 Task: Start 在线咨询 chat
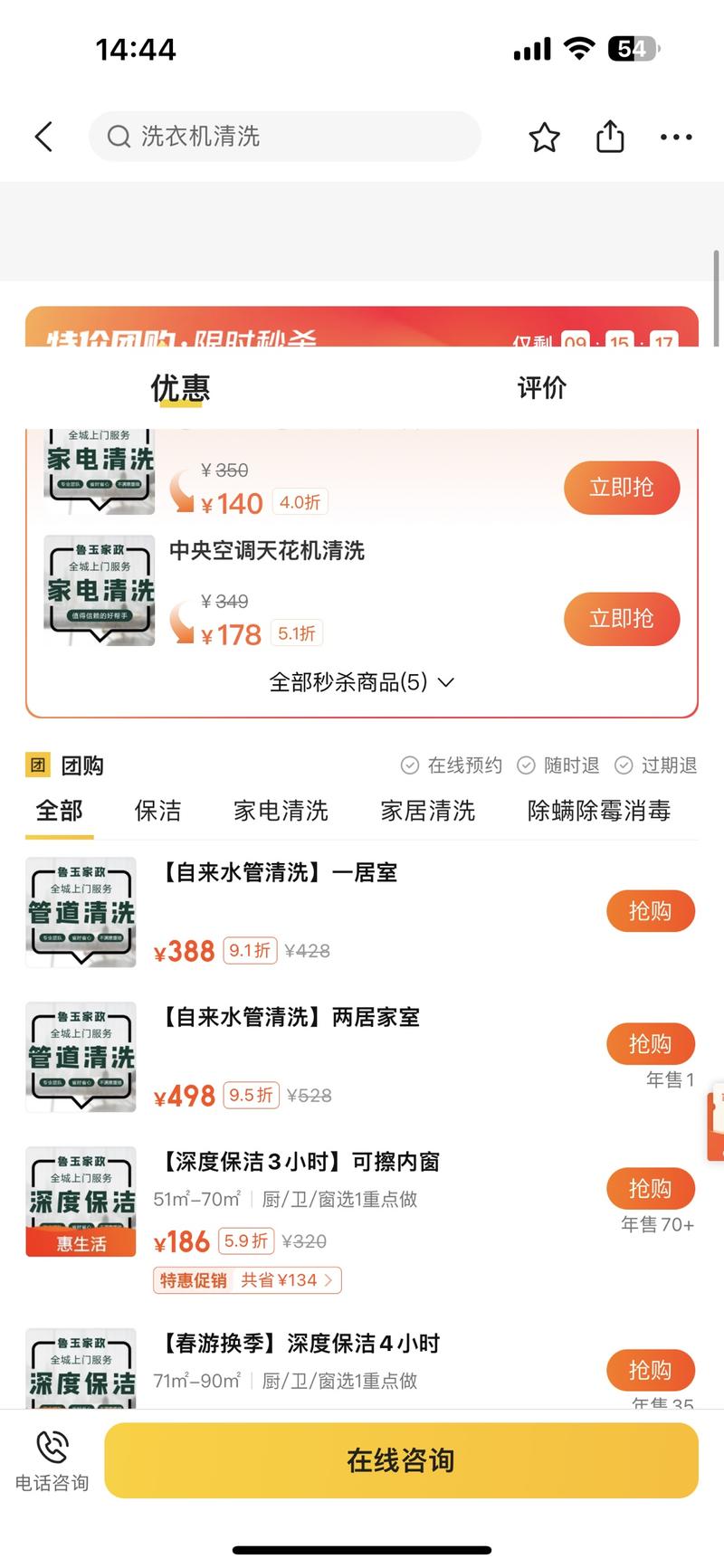[x=401, y=1460]
